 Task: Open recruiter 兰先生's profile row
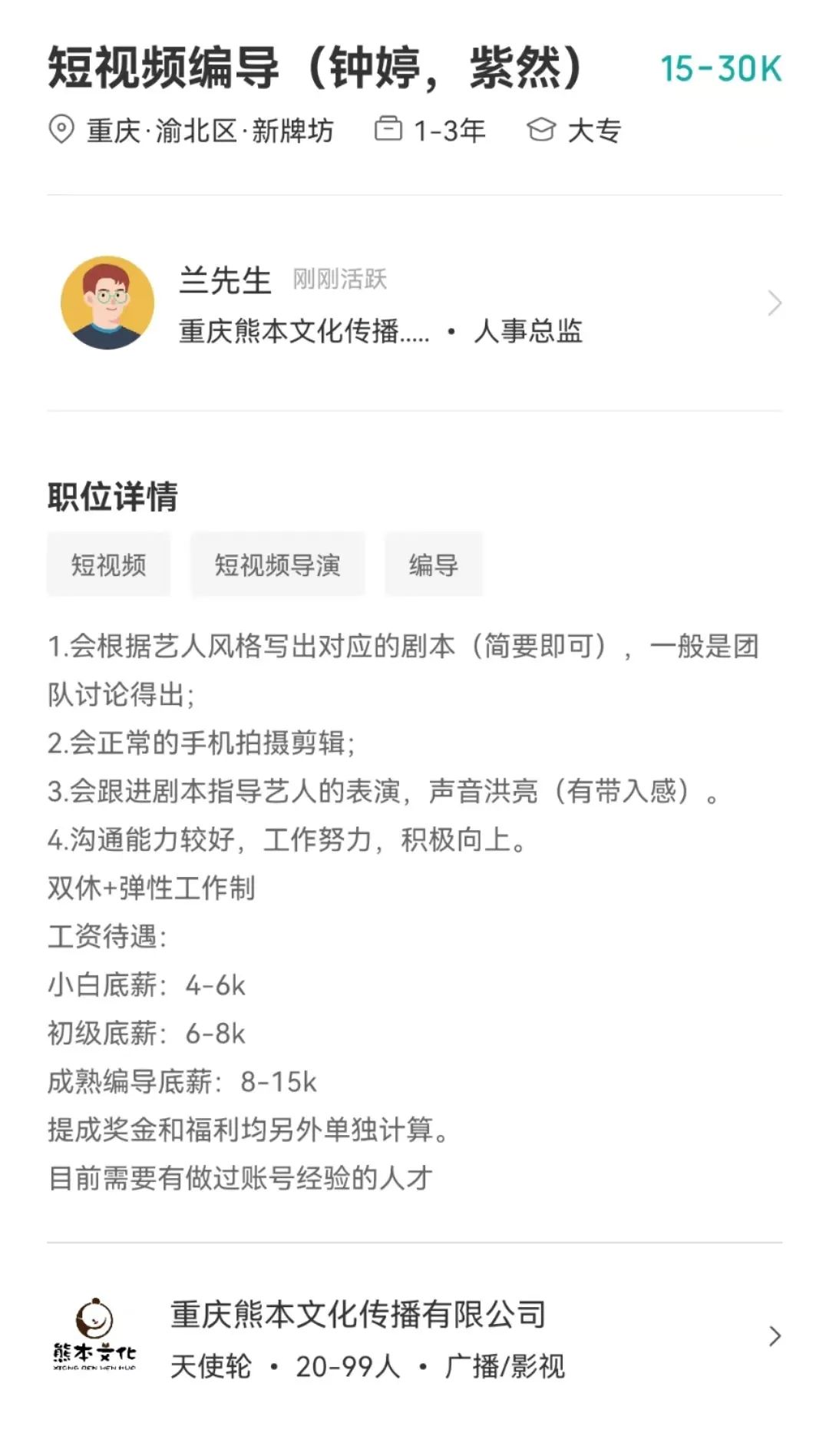coord(414,304)
